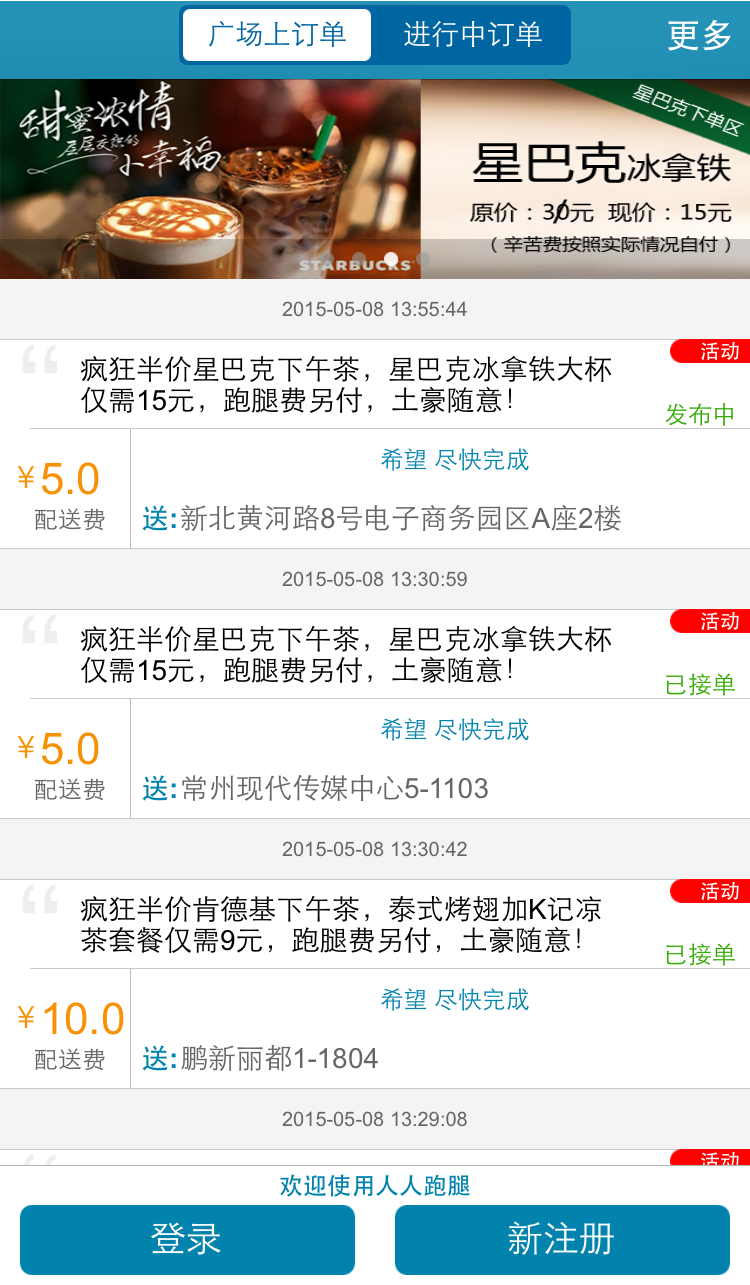Open the 更多 menu
Screen dimensions: 750x1285
(x=700, y=36)
